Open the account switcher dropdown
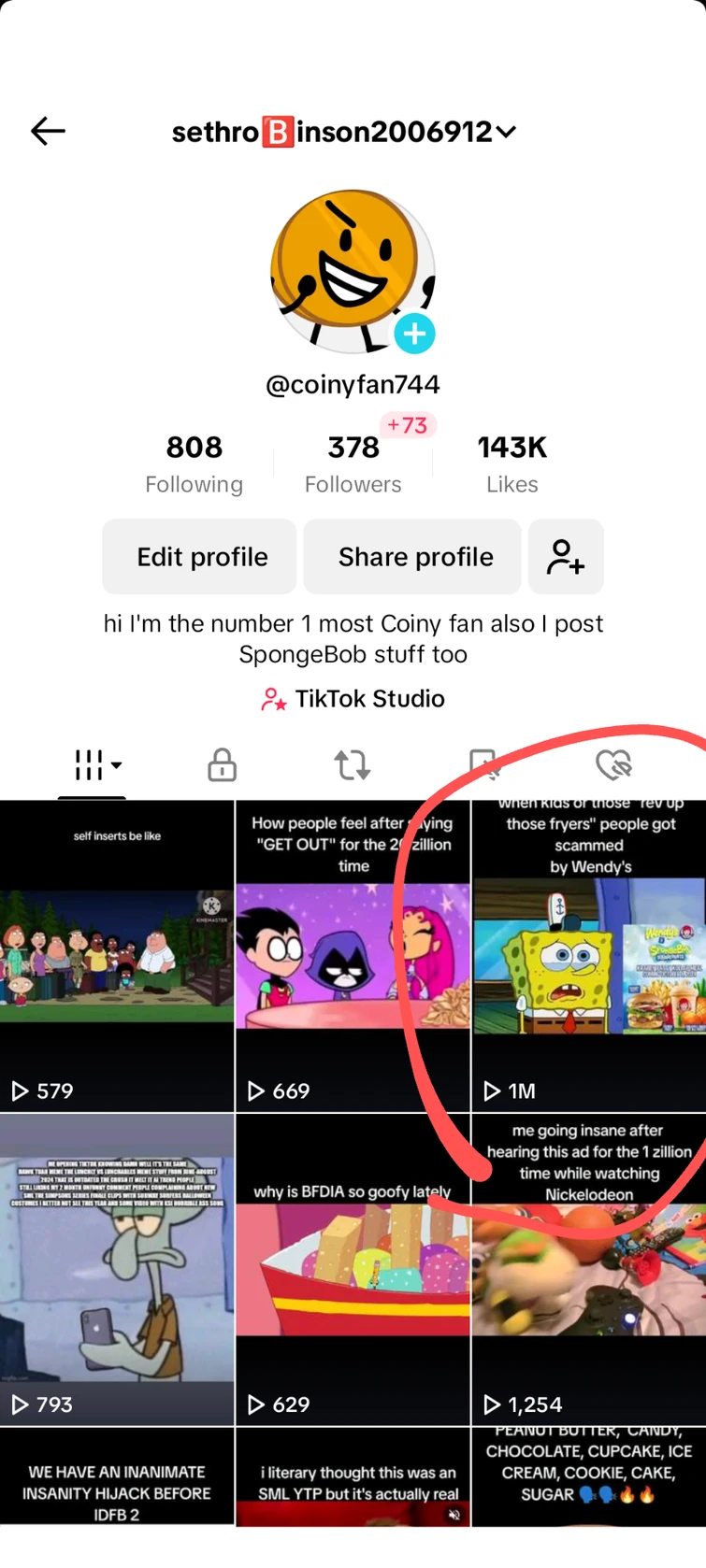Viewport: 706px width, 1568px height. point(506,133)
